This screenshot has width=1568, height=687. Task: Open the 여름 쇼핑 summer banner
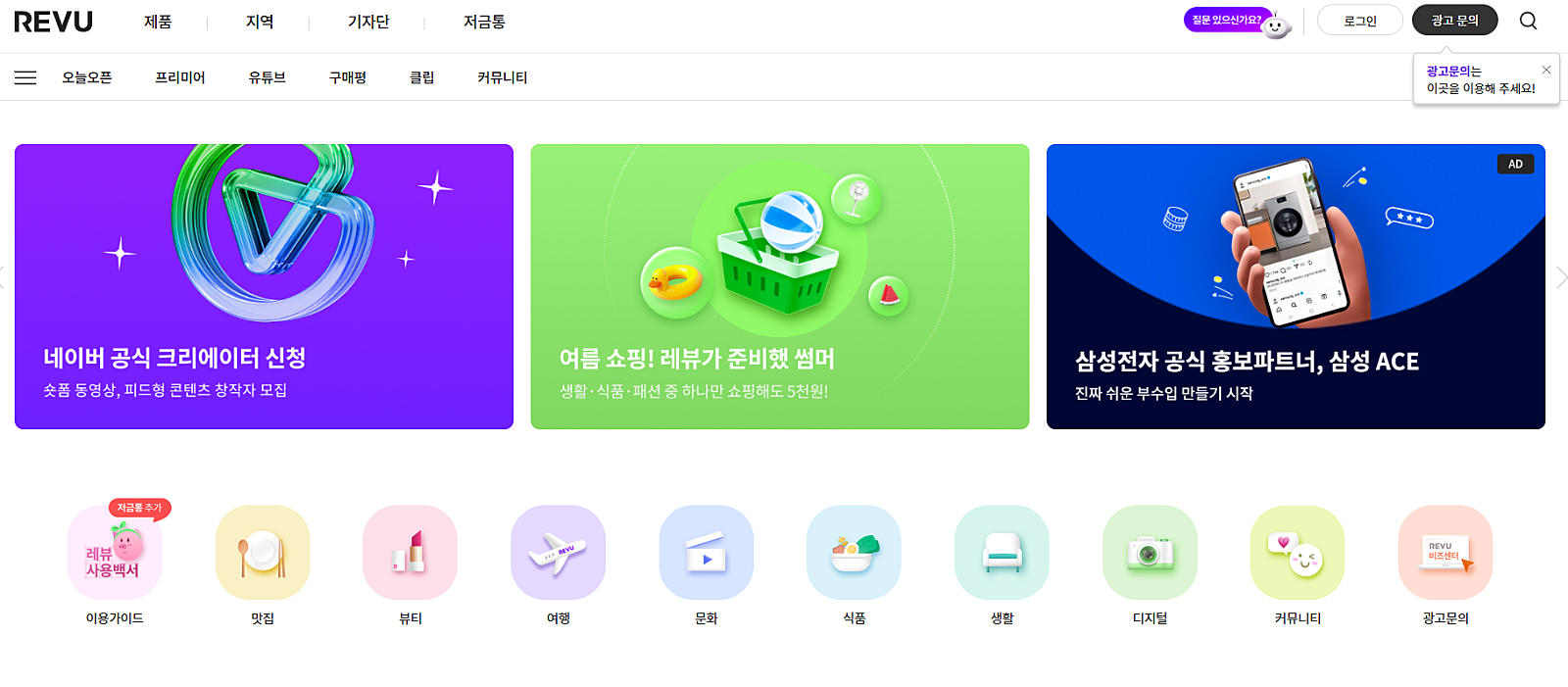779,286
